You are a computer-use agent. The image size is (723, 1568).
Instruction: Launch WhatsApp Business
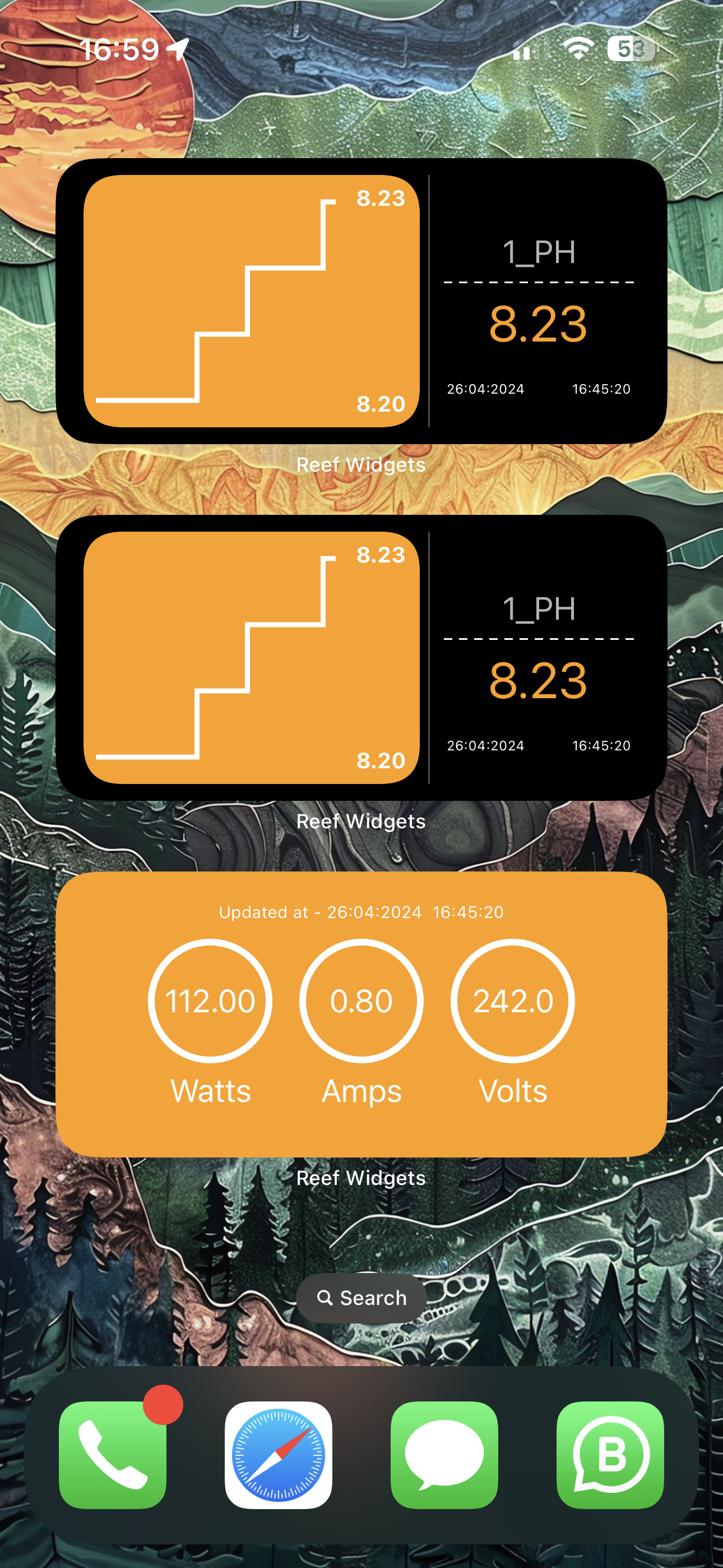[x=610, y=1455]
